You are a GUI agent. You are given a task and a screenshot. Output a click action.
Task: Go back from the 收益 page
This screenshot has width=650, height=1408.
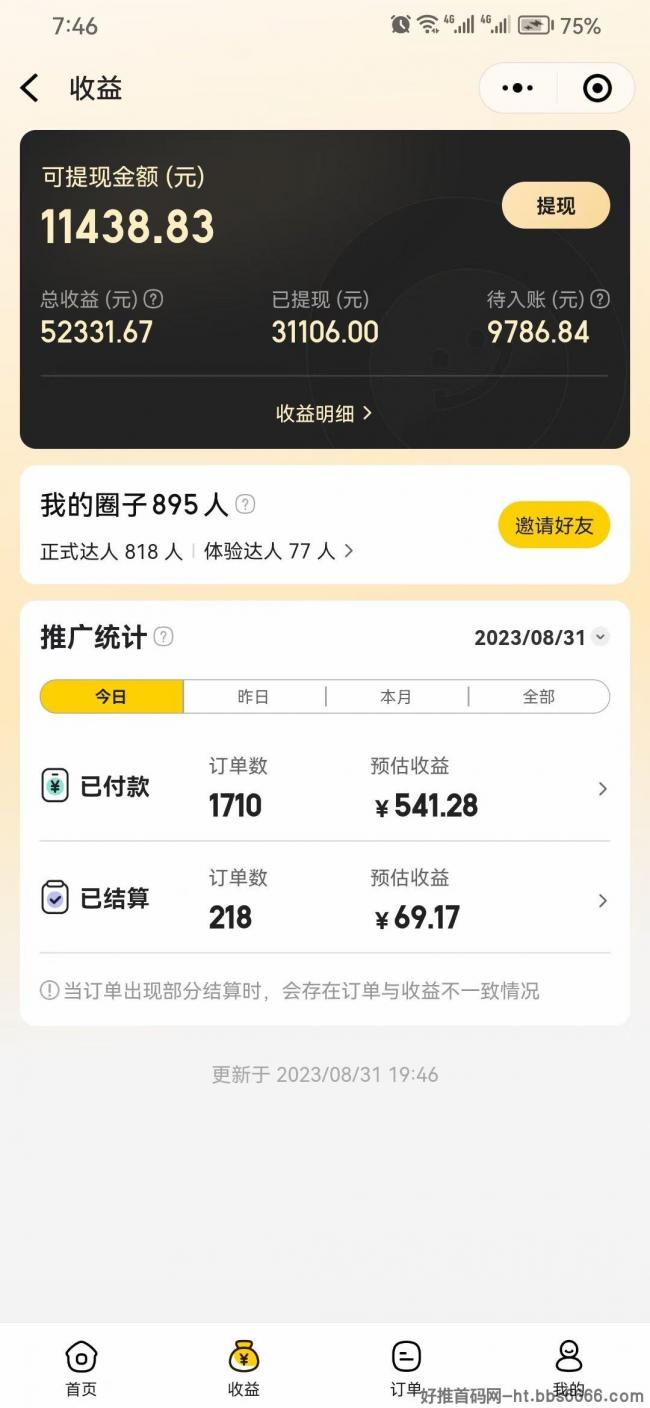point(30,88)
